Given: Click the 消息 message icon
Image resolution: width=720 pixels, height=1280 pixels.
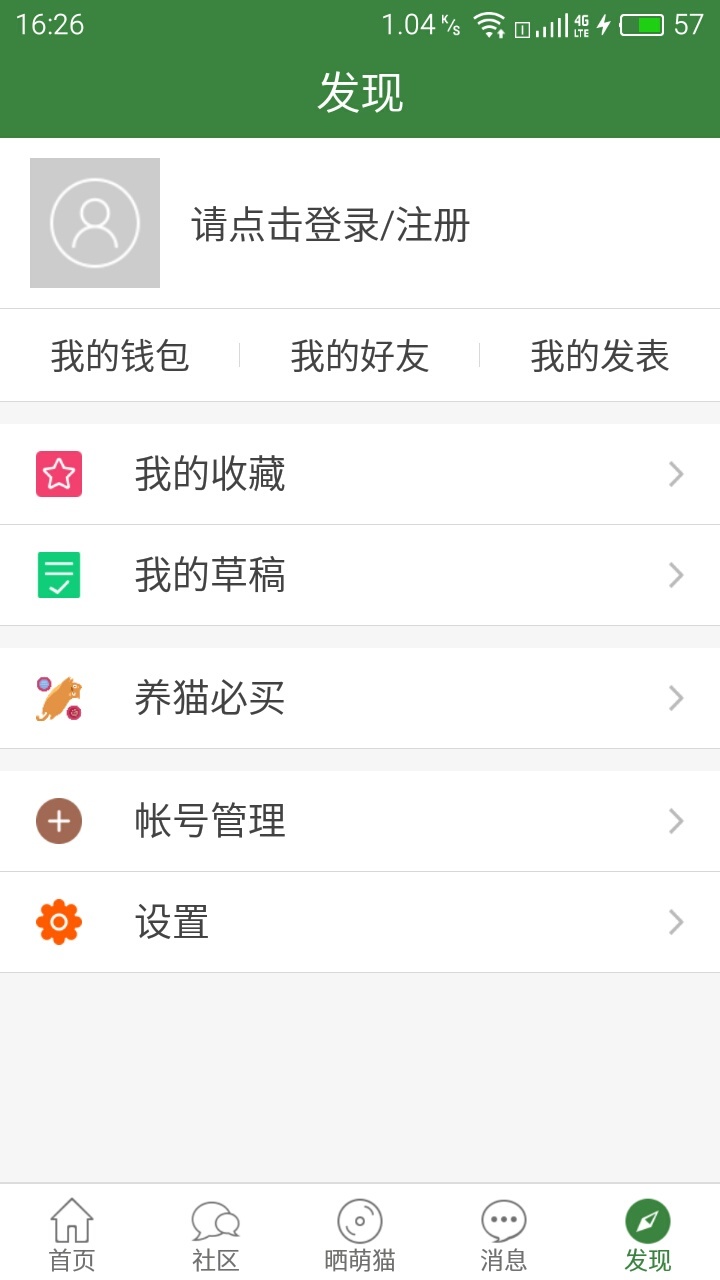Looking at the screenshot, I should point(504,1220).
